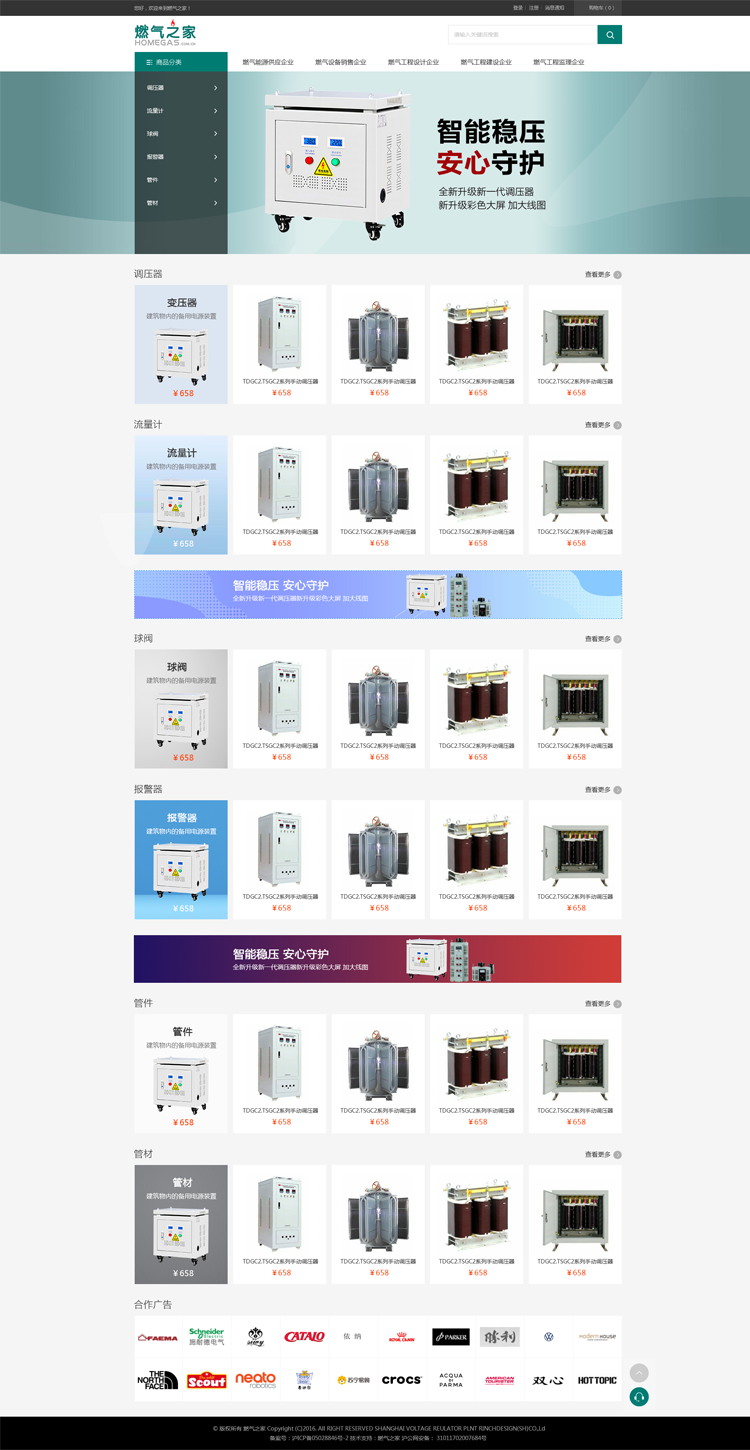Open the 流量计 featured tile
This screenshot has width=750, height=1450.
pyautogui.click(x=181, y=494)
